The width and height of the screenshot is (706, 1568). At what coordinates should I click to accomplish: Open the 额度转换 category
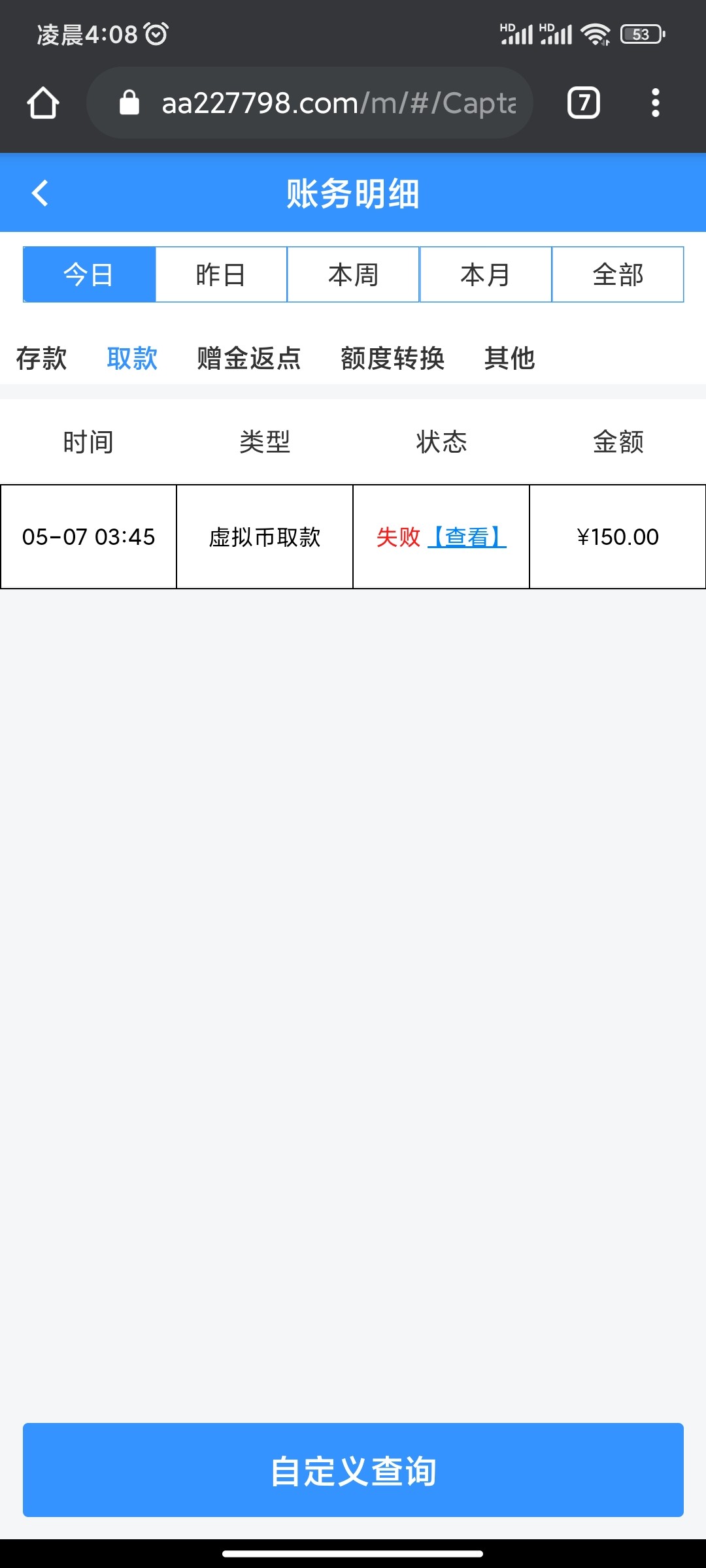click(x=392, y=358)
